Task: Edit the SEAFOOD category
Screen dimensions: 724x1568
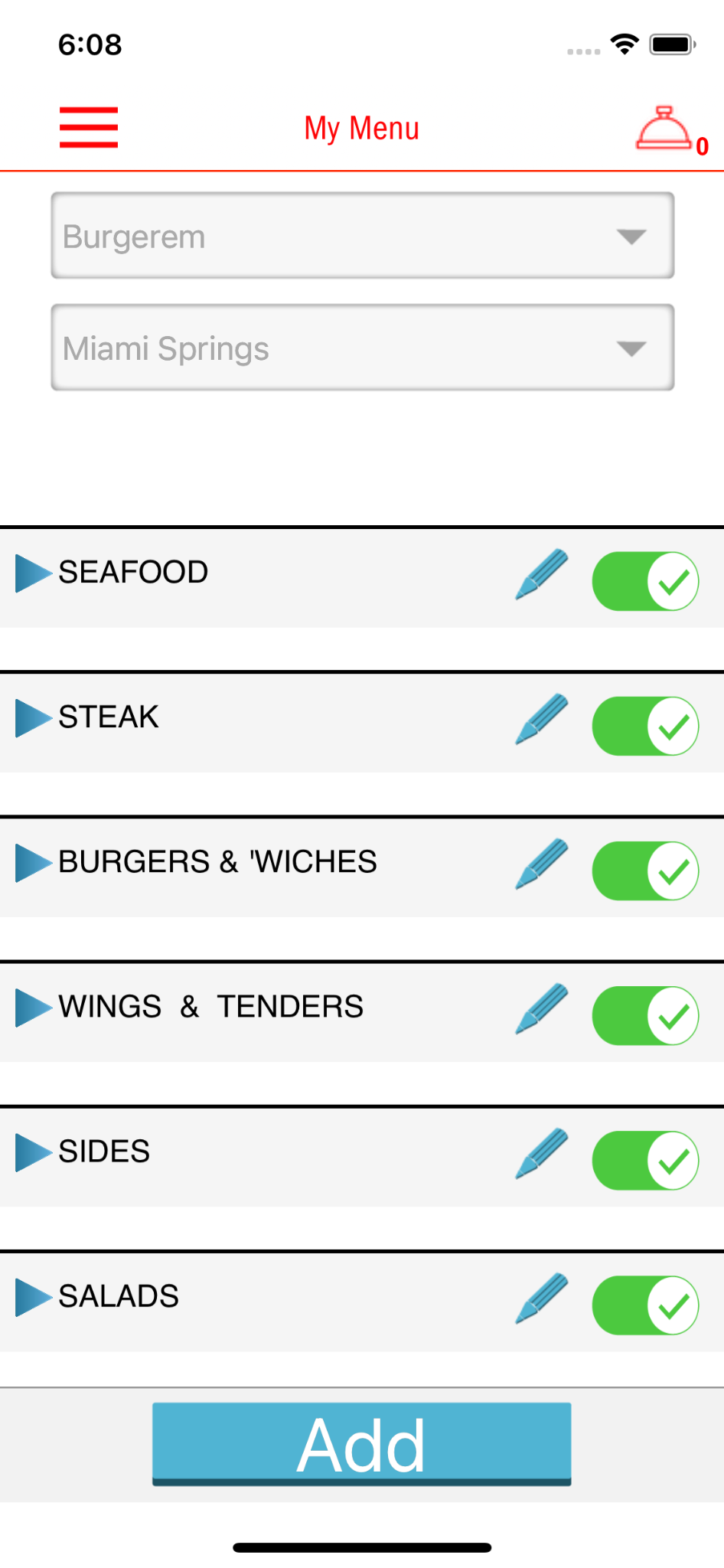Action: [x=542, y=574]
